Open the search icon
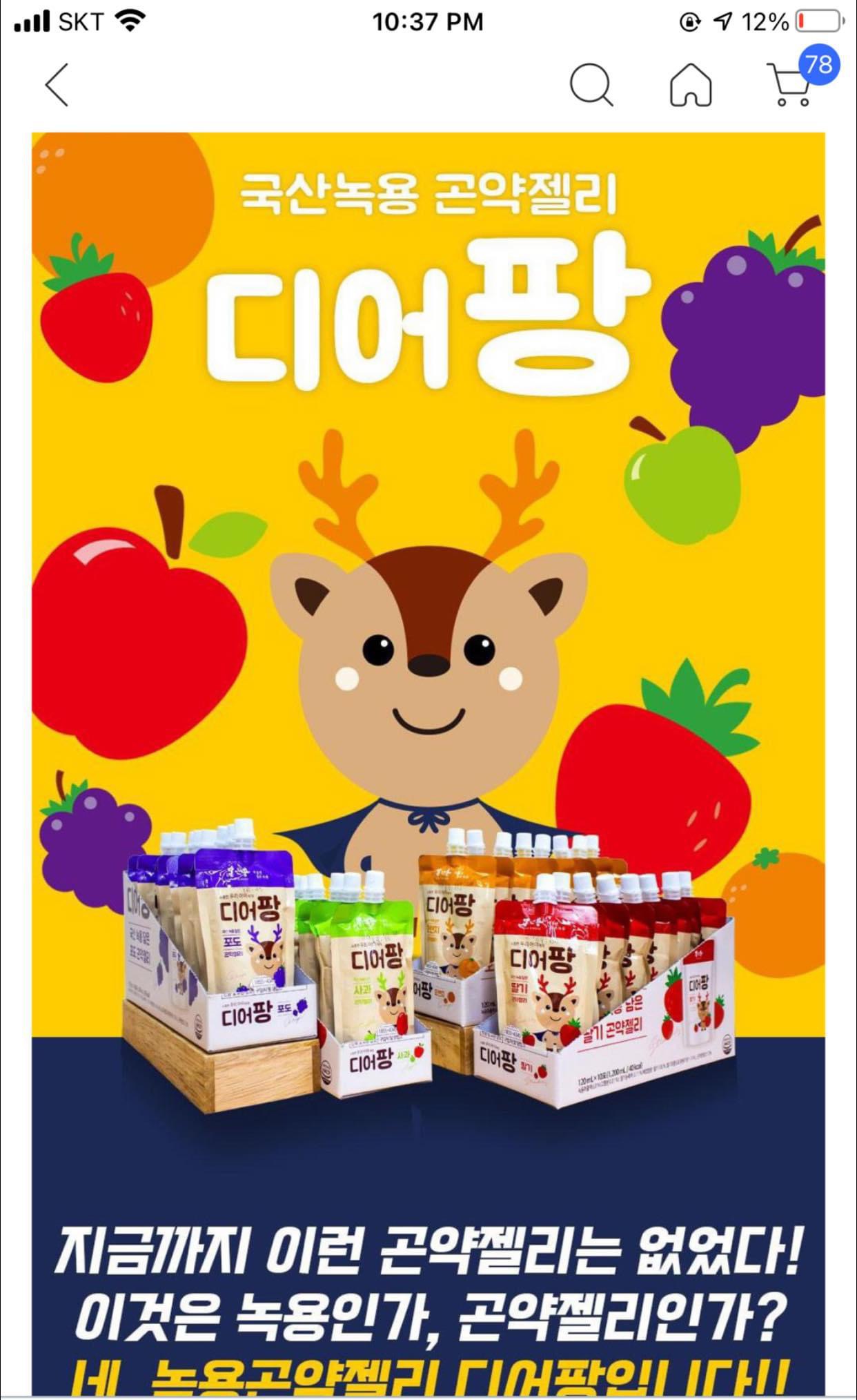Image resolution: width=857 pixels, height=1400 pixels. [x=591, y=85]
